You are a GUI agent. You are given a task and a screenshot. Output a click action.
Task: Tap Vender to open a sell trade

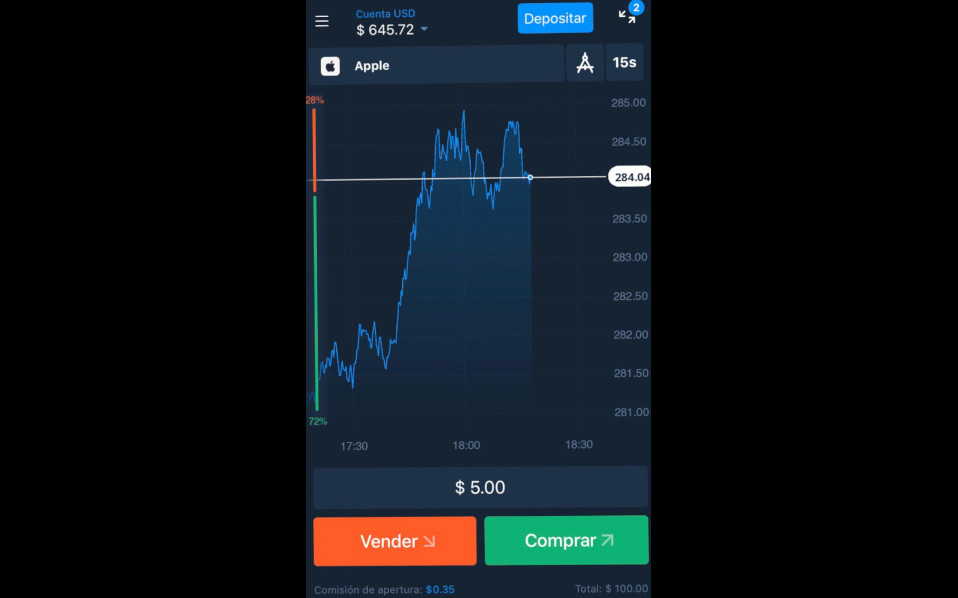tap(395, 541)
